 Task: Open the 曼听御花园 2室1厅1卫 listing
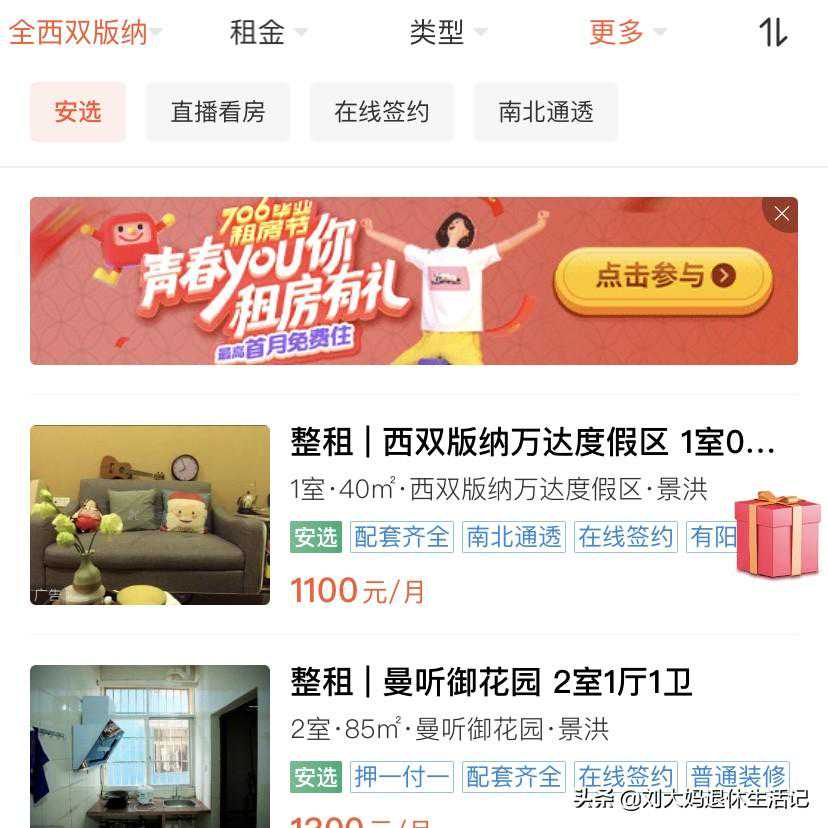pyautogui.click(x=491, y=682)
